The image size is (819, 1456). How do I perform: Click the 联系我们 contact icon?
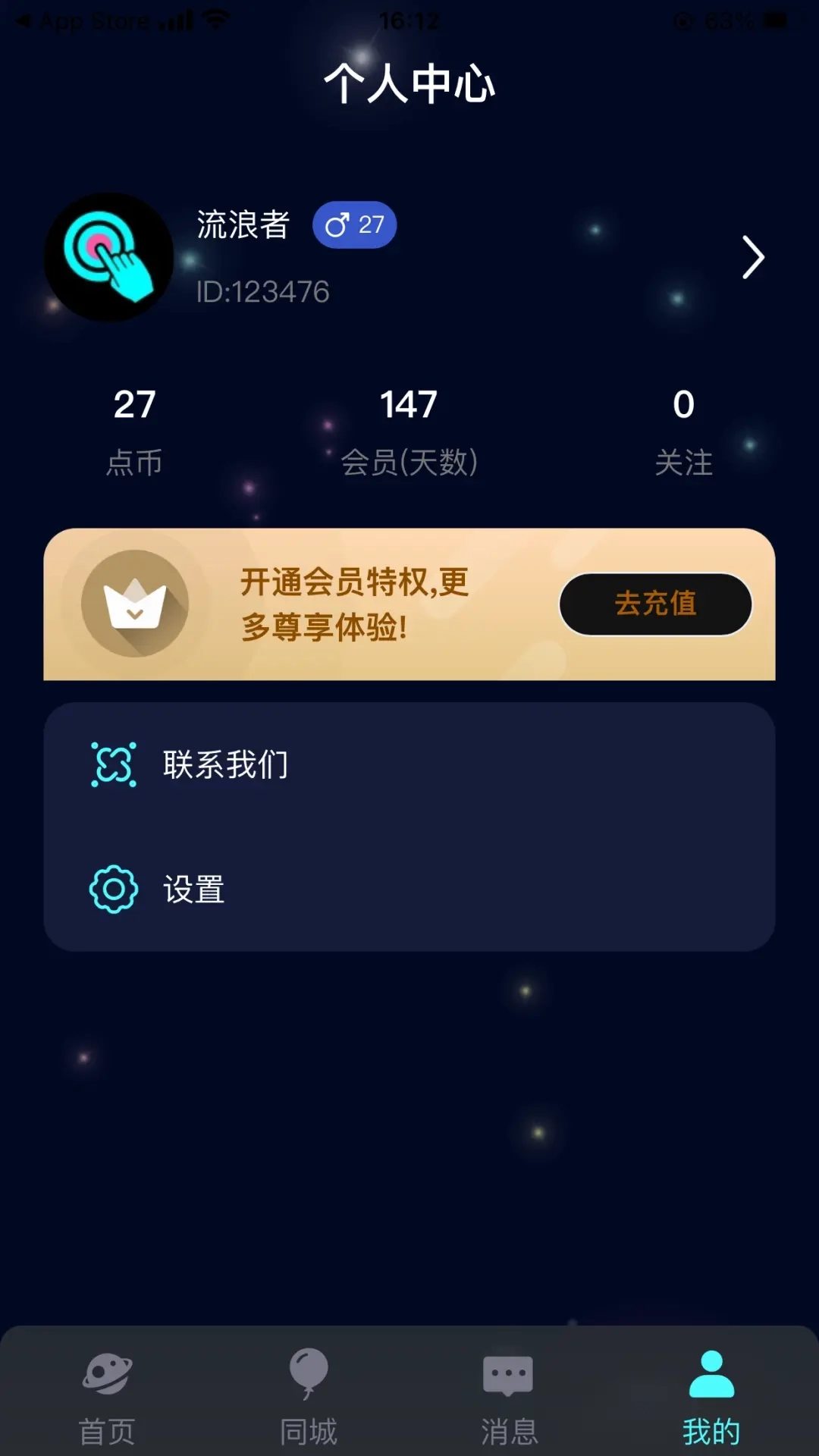(x=112, y=766)
